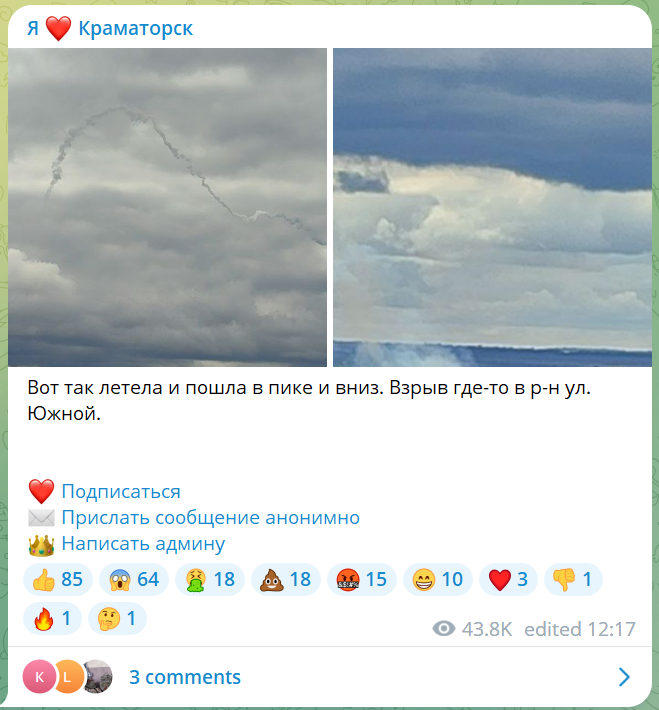
Task: React with the thinking face
Action: (117, 619)
